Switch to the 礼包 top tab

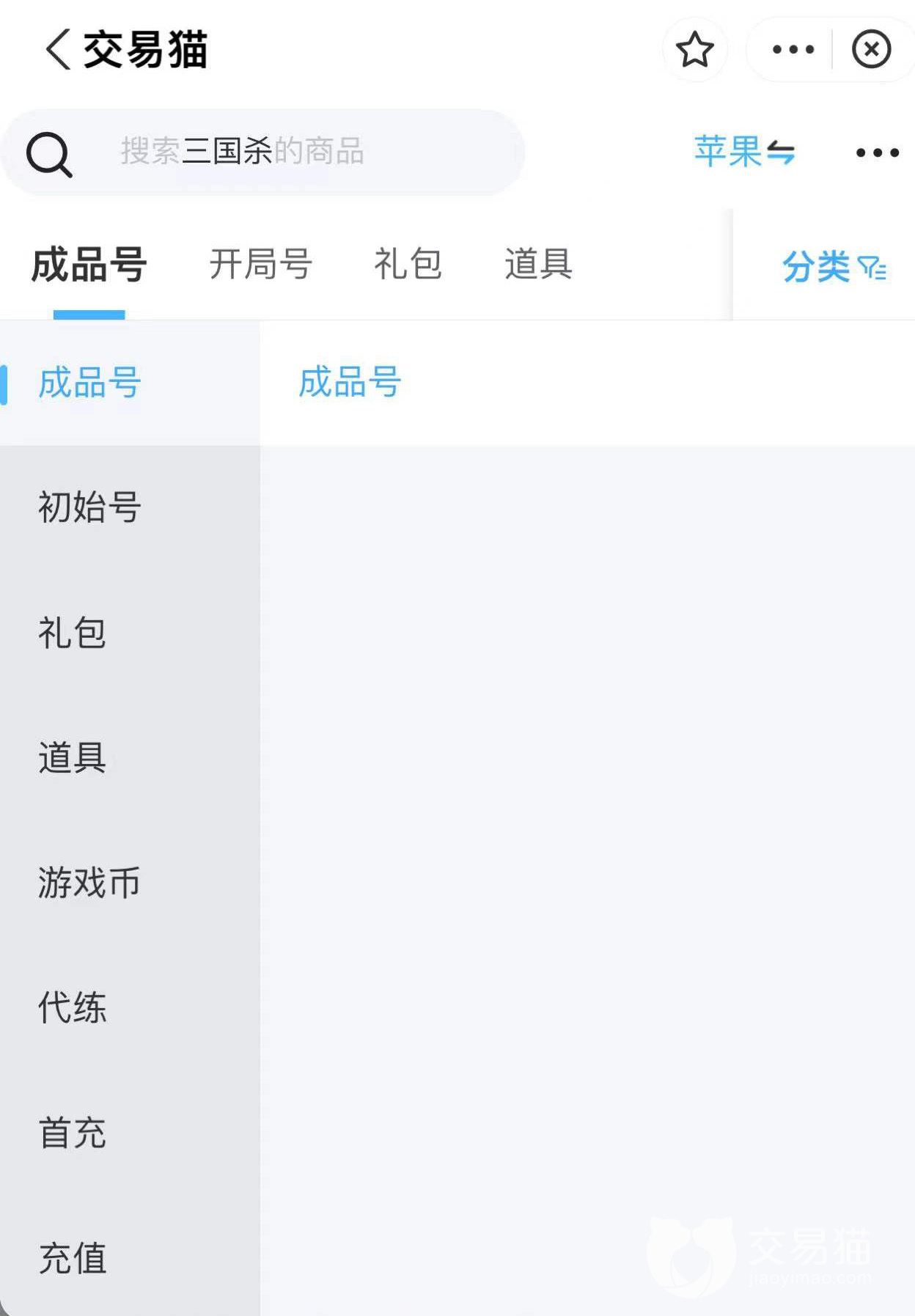pos(408,264)
